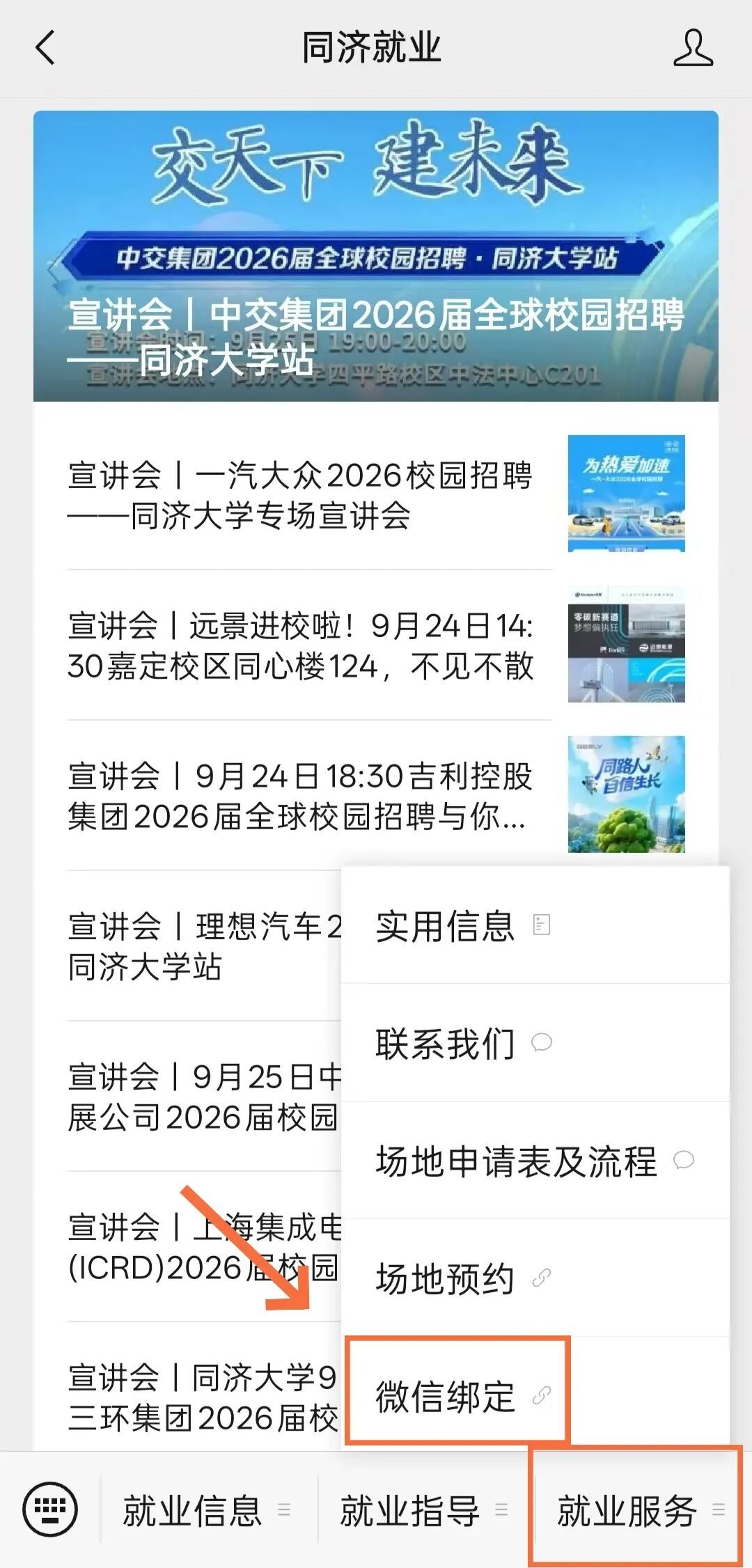Open the 理想汽车 同济大学站 article
The height and width of the screenshot is (1568, 752).
(x=202, y=946)
